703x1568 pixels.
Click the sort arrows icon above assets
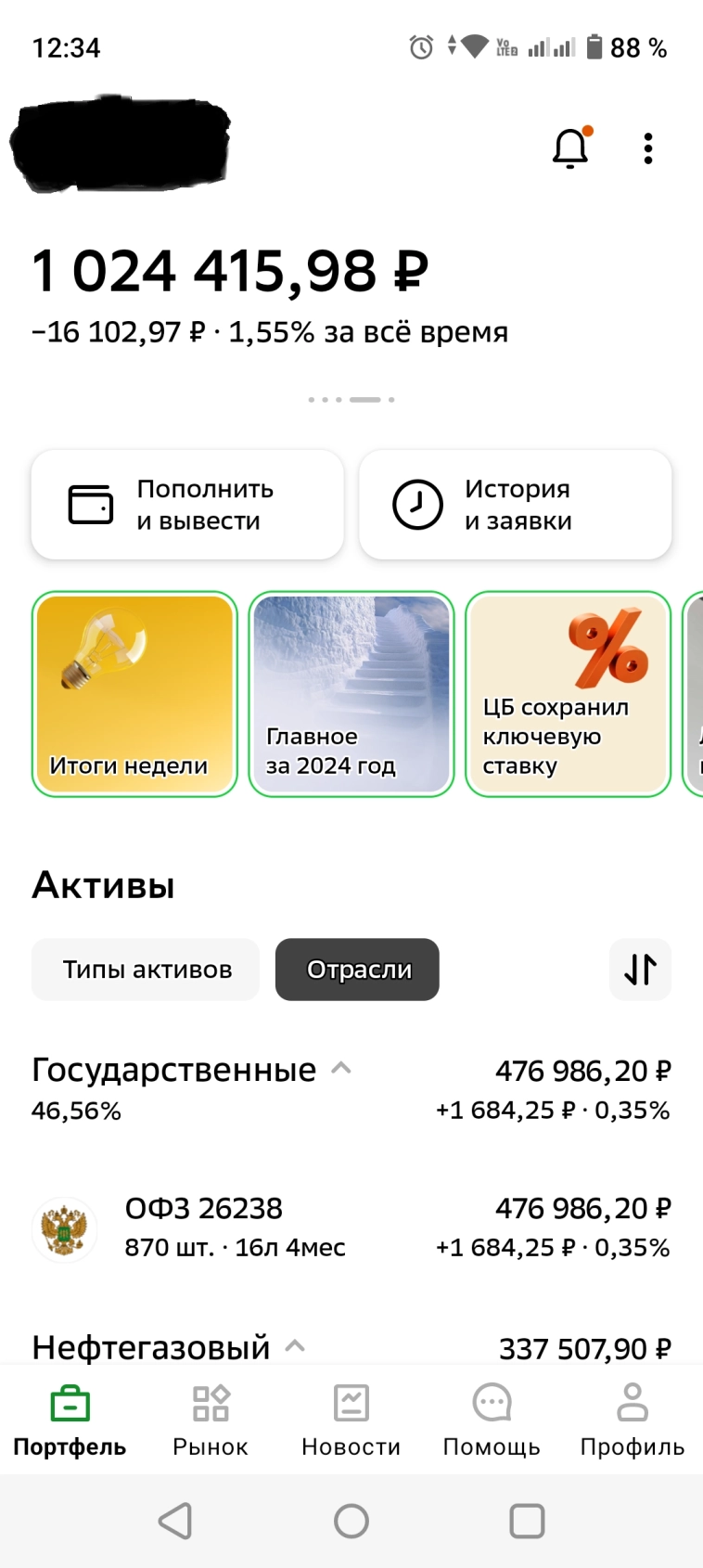[640, 969]
